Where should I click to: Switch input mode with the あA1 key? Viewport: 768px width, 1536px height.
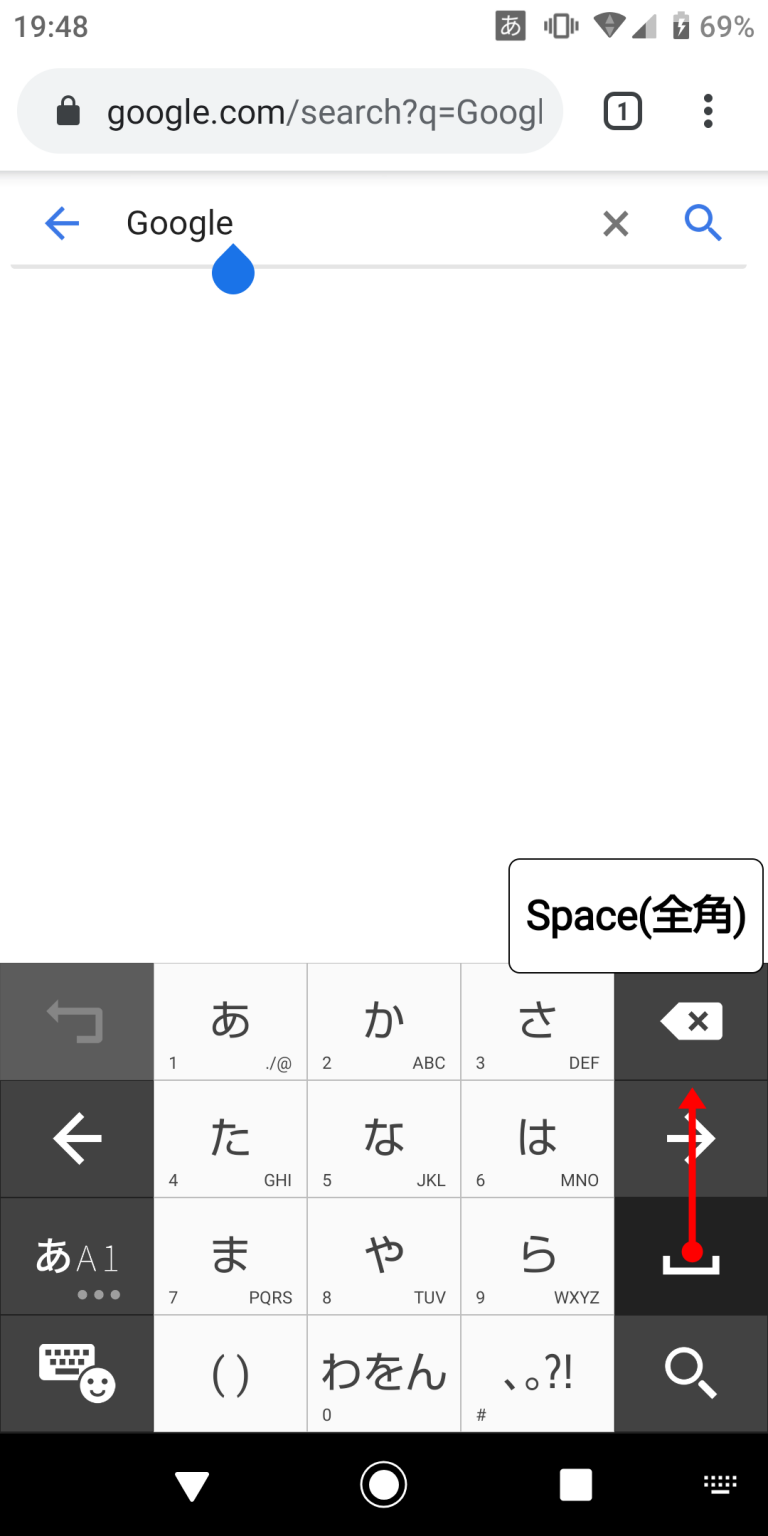pyautogui.click(x=77, y=1257)
